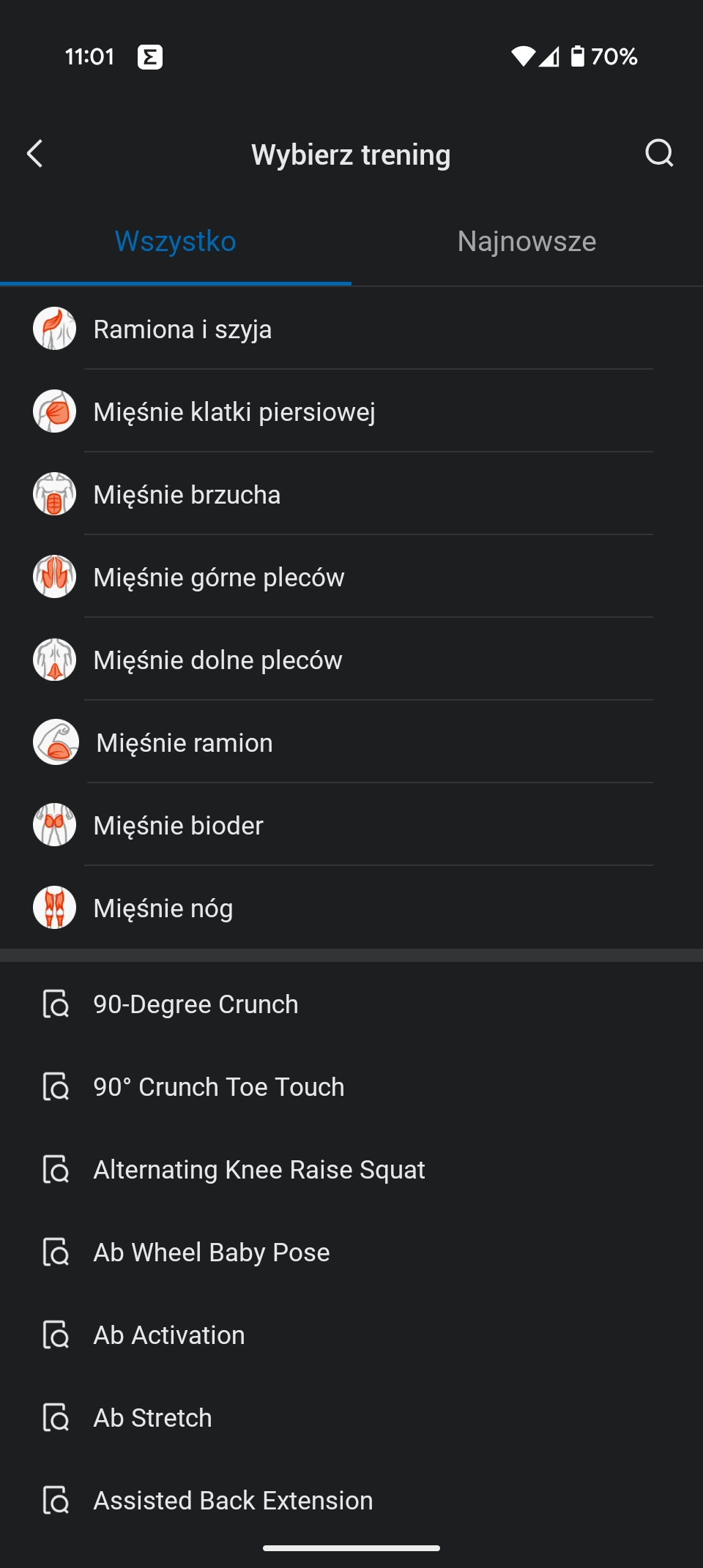Open the Ramiona i szyja category

coord(351,329)
